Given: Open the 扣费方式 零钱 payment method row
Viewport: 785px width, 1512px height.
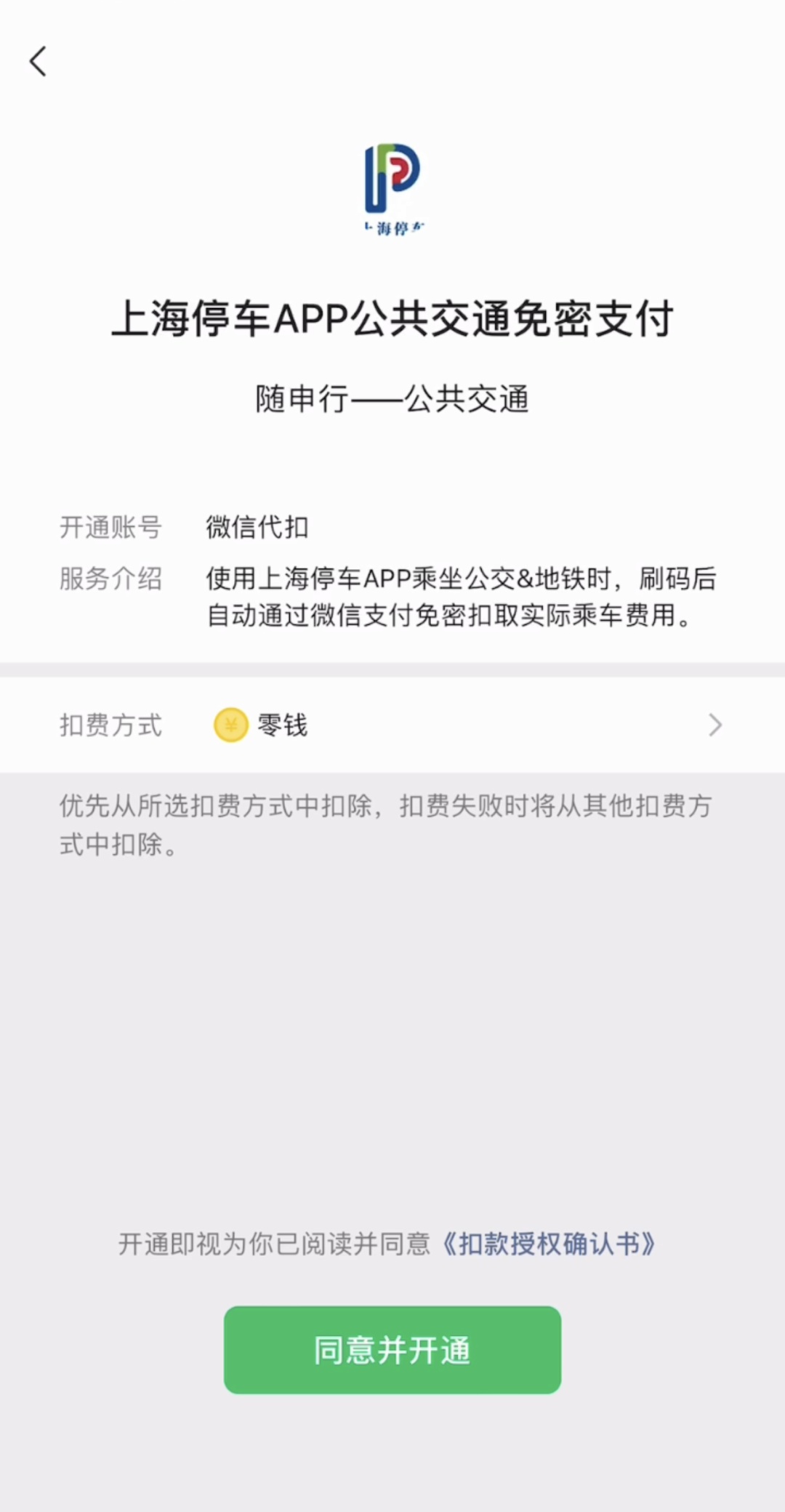Looking at the screenshot, I should click(392, 725).
